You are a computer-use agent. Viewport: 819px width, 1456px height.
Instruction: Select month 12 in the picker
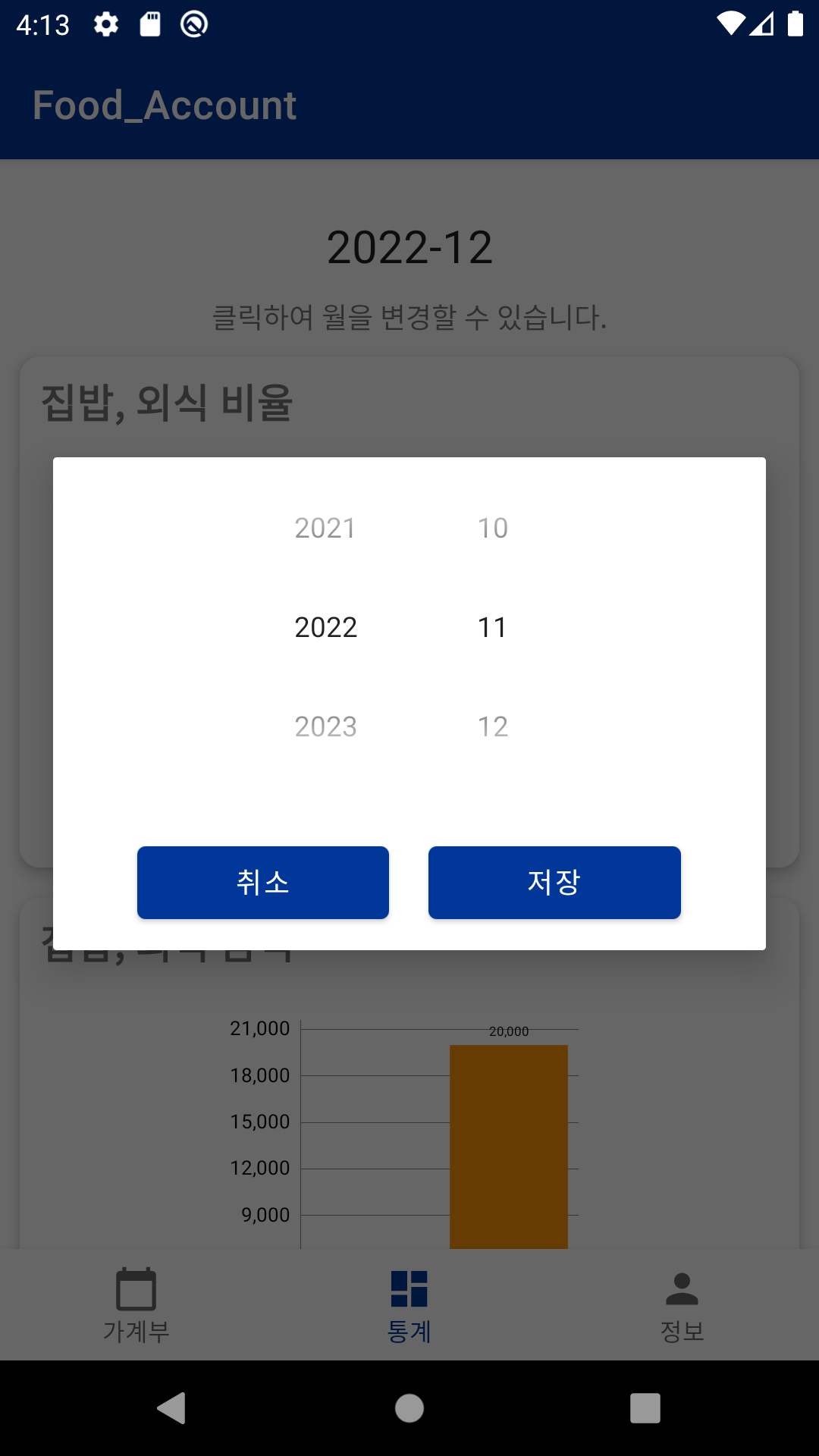(492, 726)
